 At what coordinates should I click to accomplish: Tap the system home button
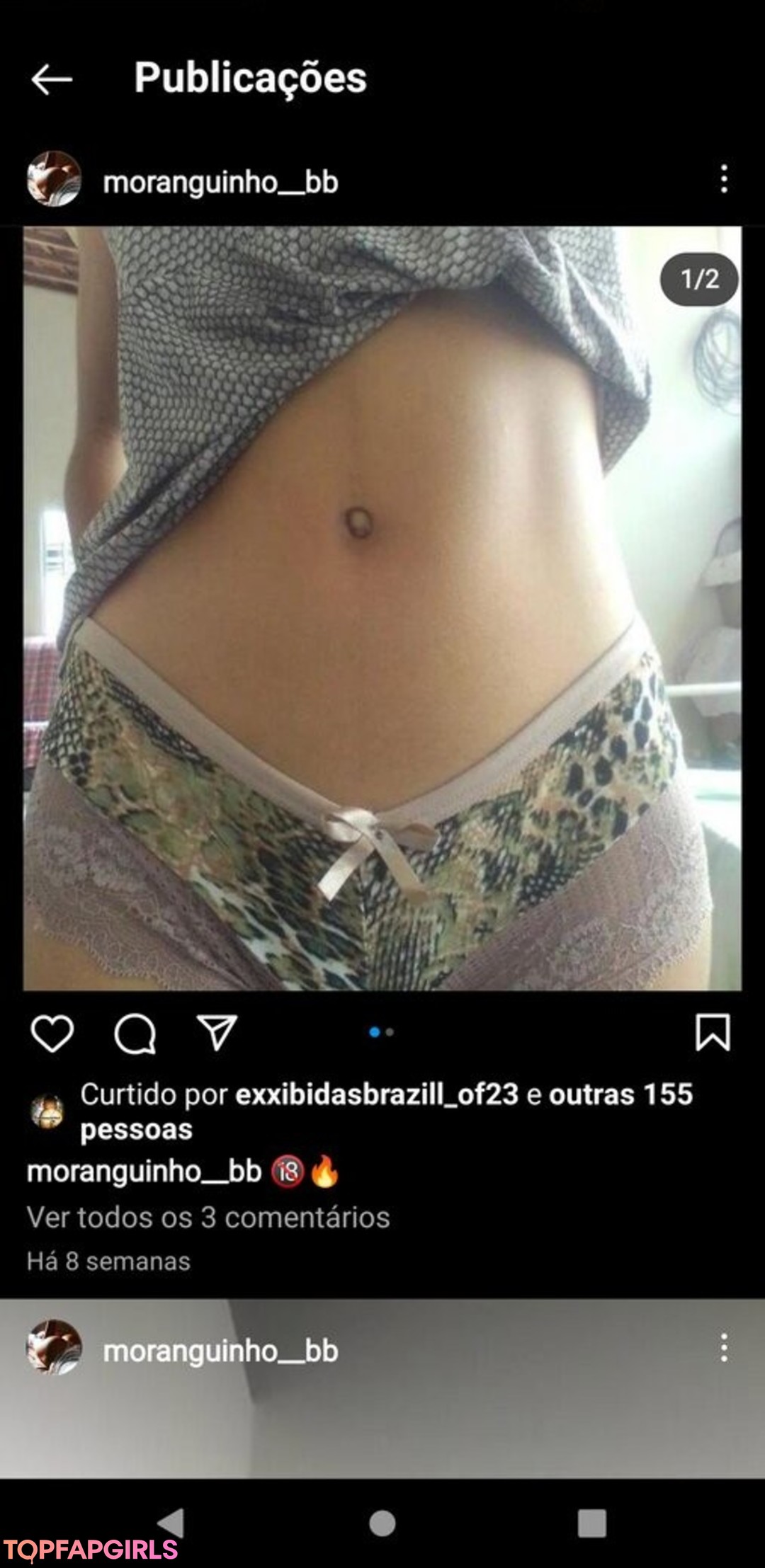(x=382, y=1523)
